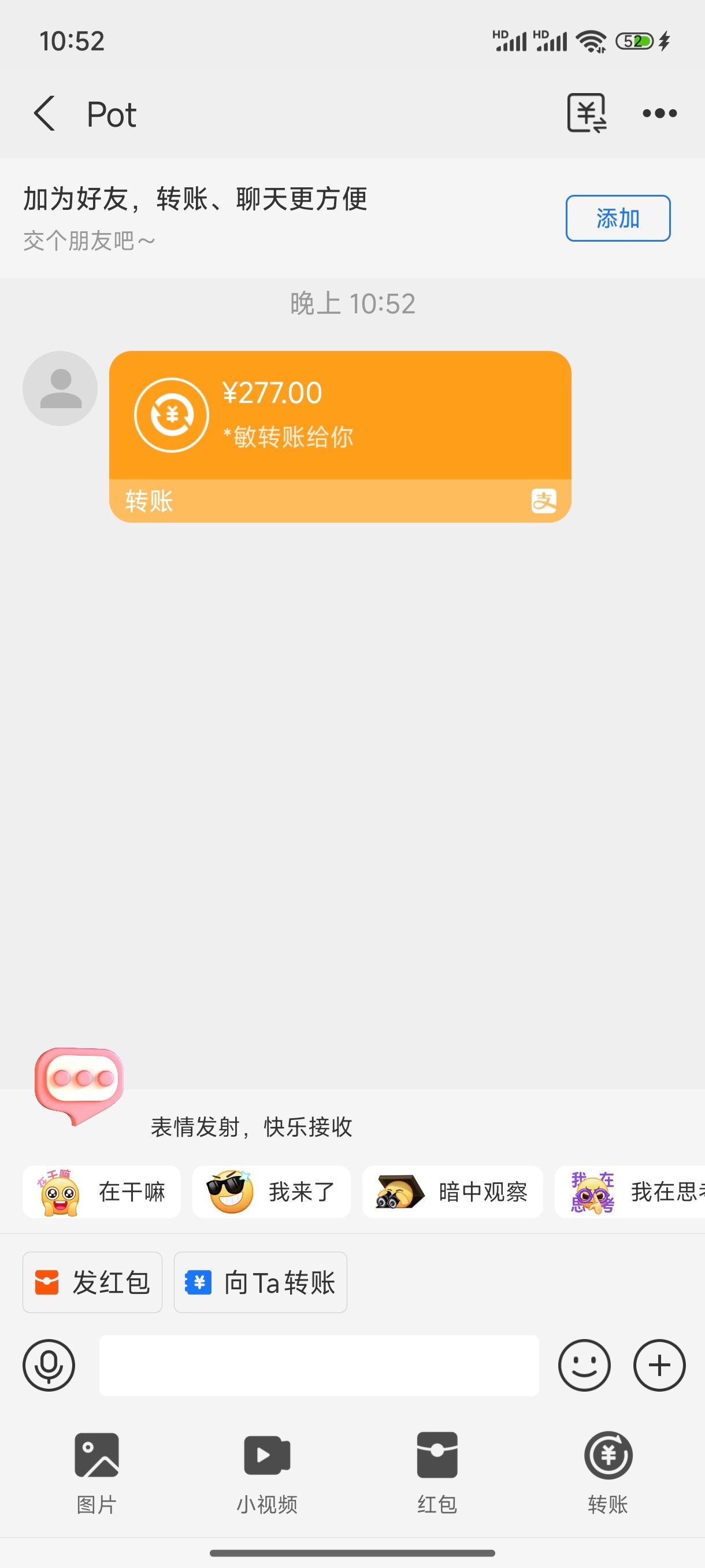
Task: View Pot's profile avatar
Action: (x=60, y=389)
